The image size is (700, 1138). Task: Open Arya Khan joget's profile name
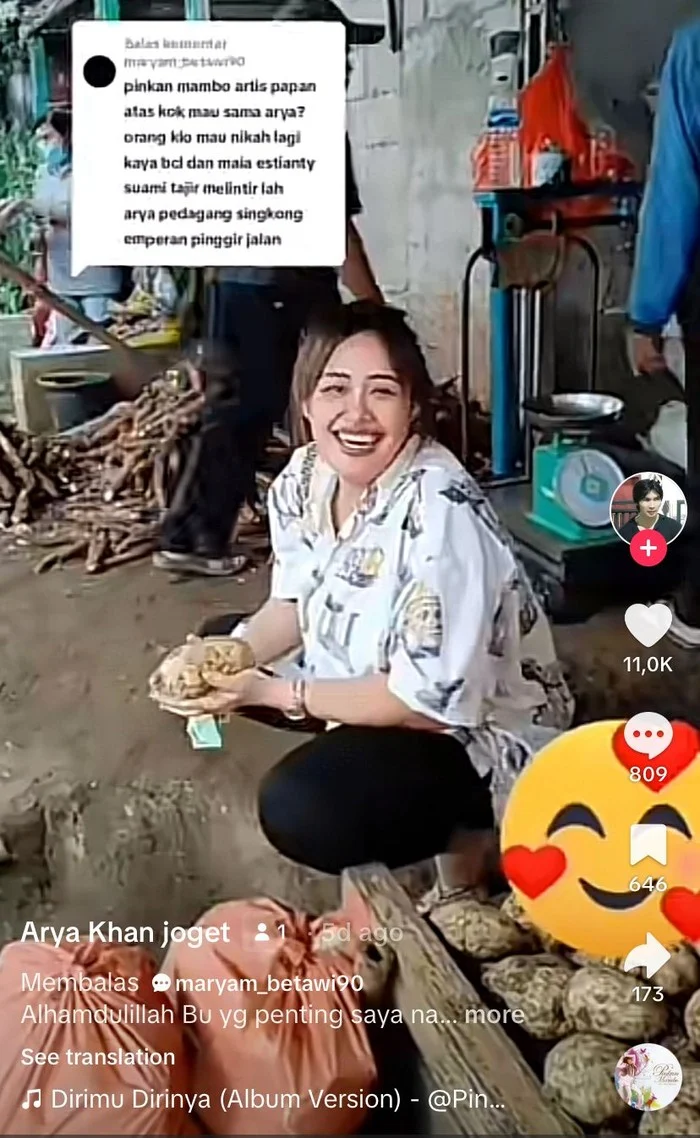126,933
